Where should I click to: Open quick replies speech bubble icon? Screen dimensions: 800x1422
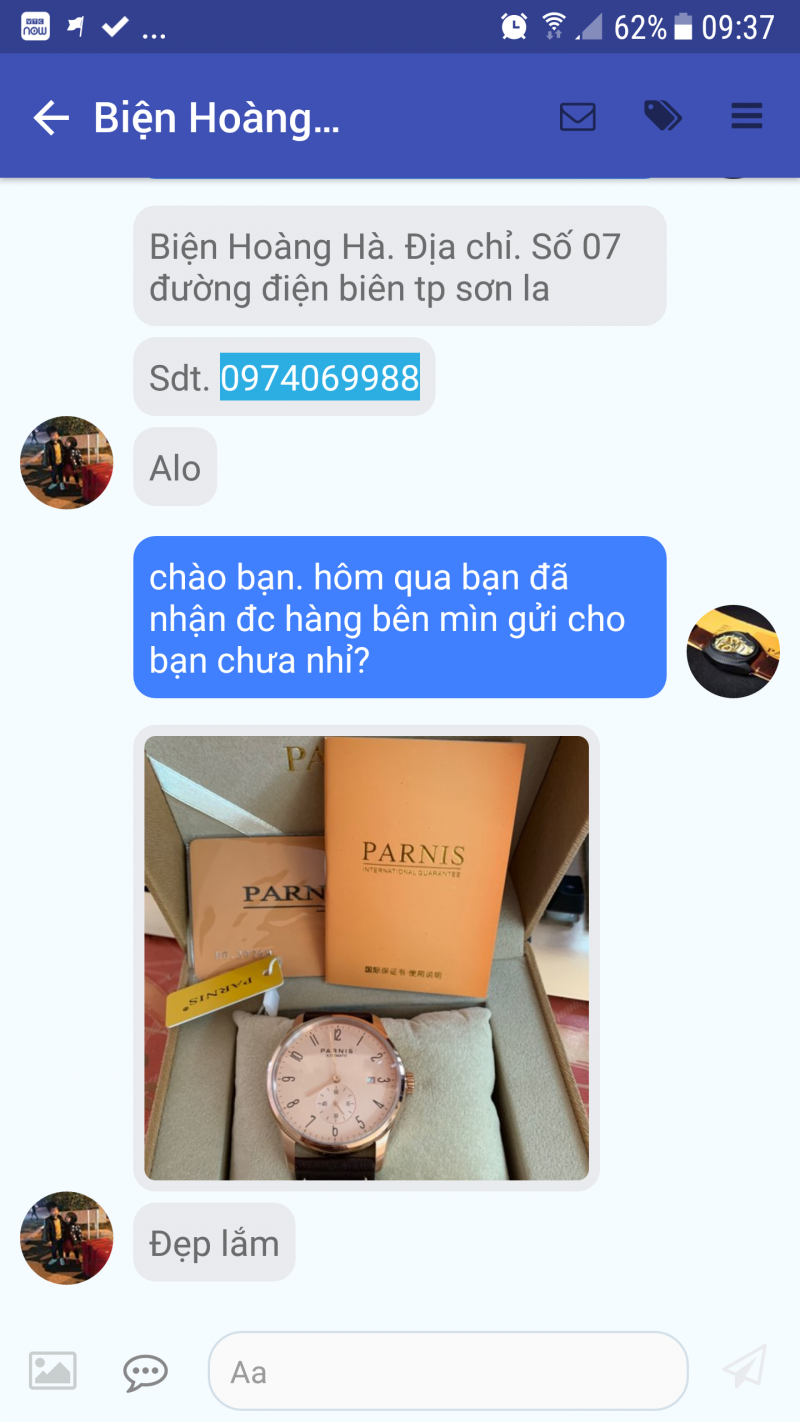[x=146, y=1371]
